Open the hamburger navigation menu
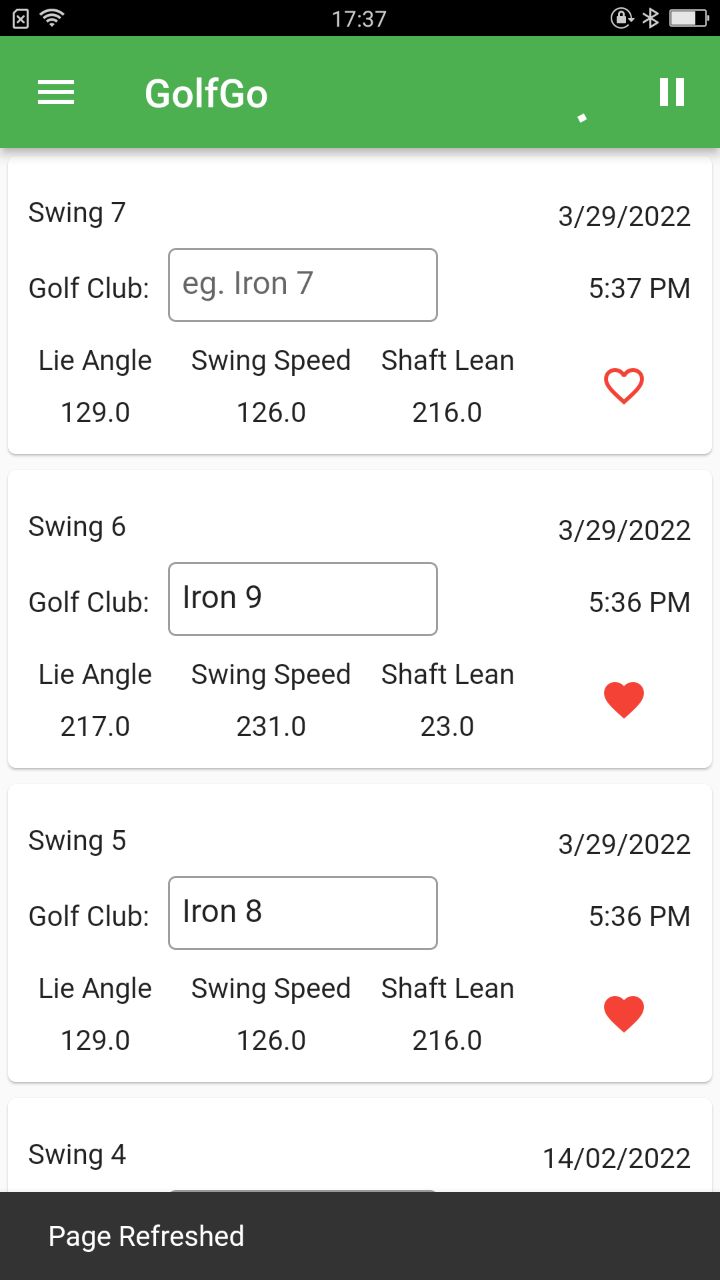 [56, 93]
